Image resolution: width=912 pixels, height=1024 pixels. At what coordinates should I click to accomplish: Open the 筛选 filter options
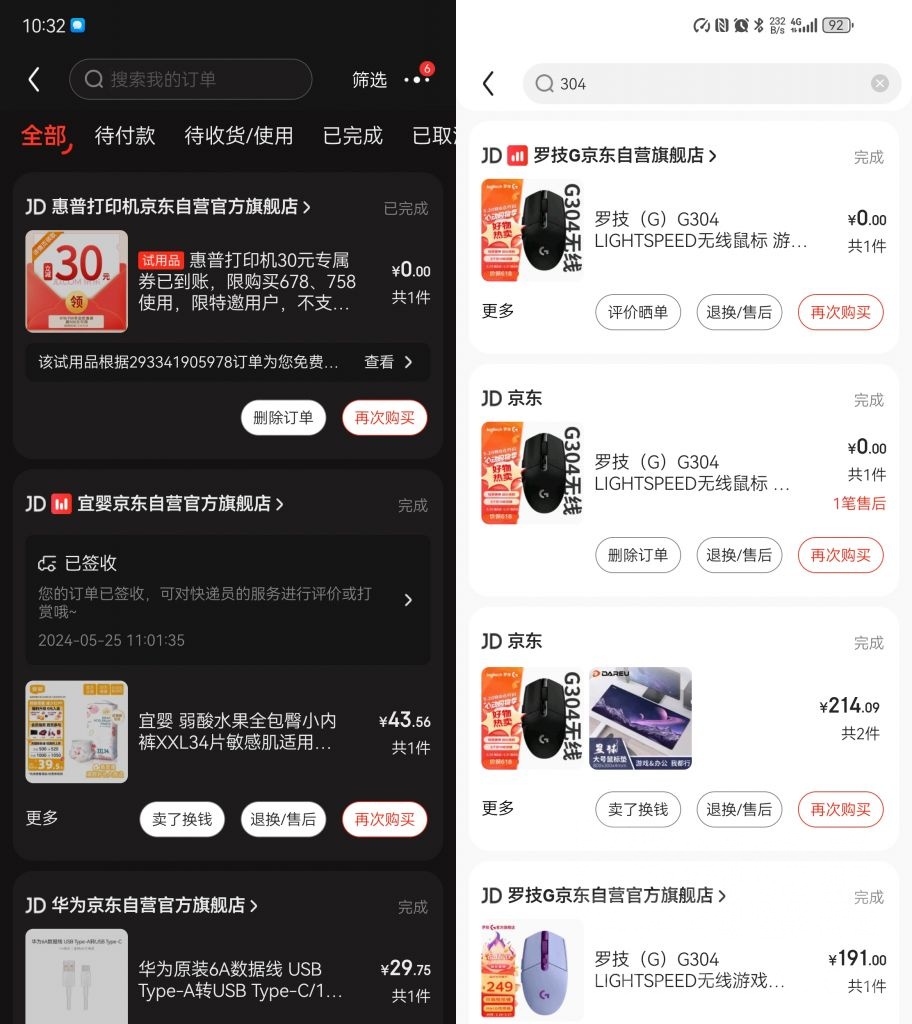coord(369,79)
